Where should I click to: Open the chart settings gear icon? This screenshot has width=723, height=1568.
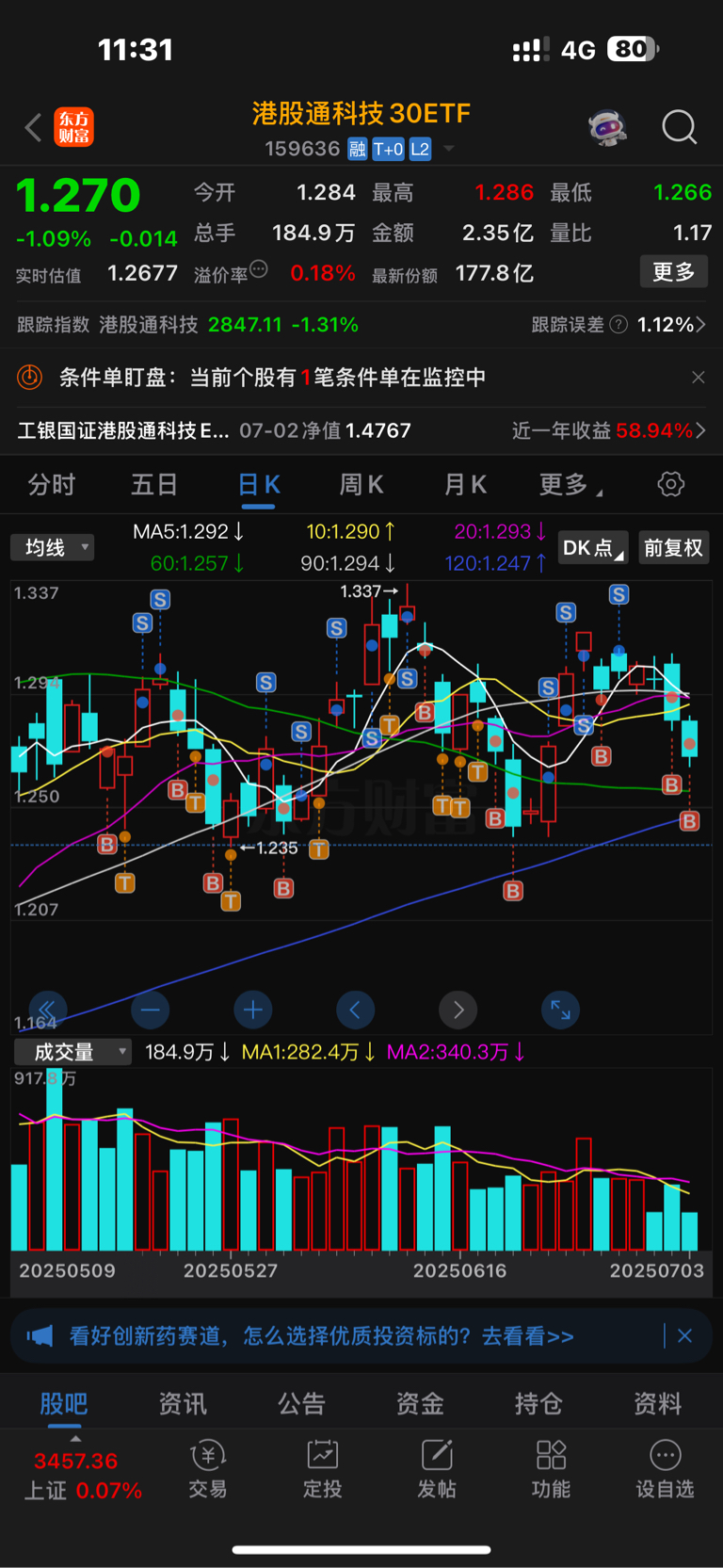670,484
